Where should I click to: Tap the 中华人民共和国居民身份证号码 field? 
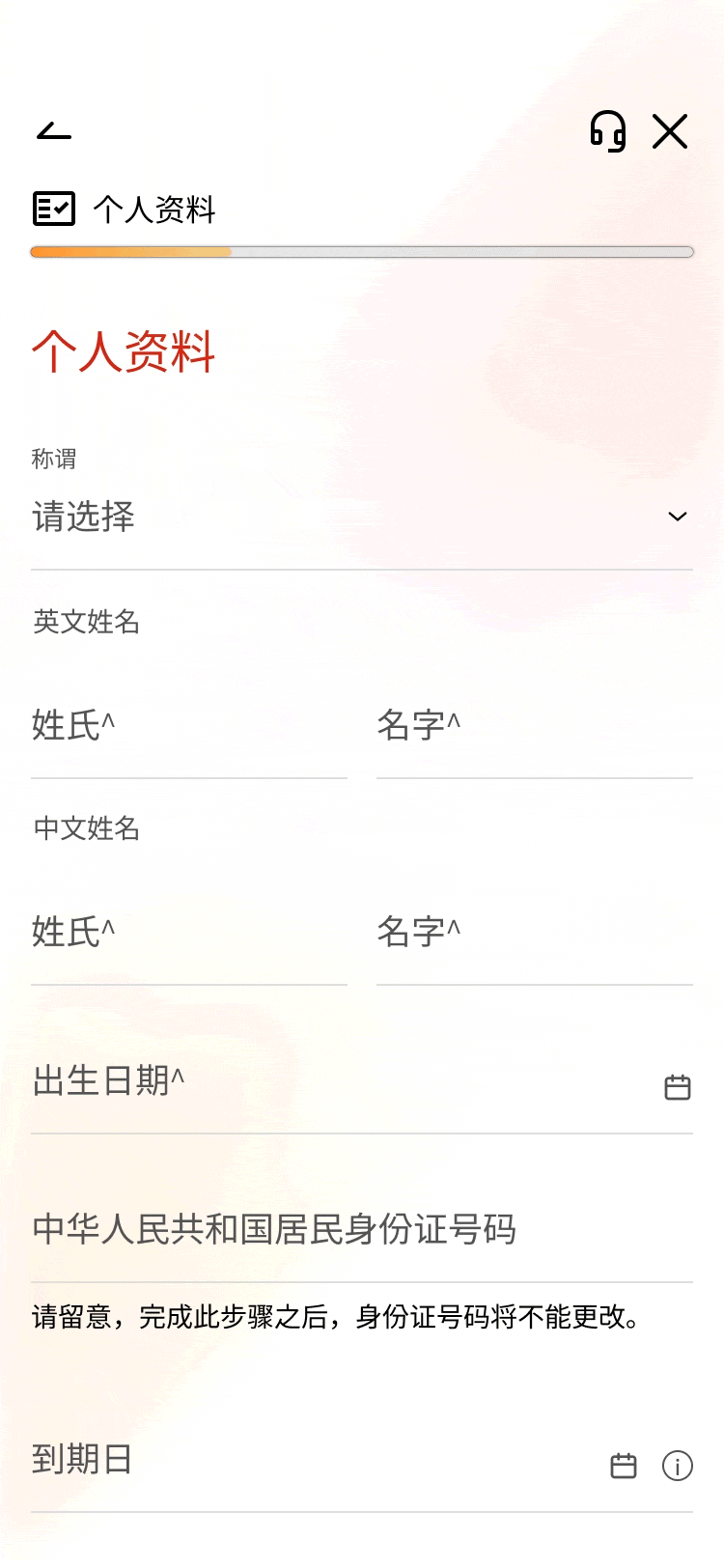(361, 1230)
